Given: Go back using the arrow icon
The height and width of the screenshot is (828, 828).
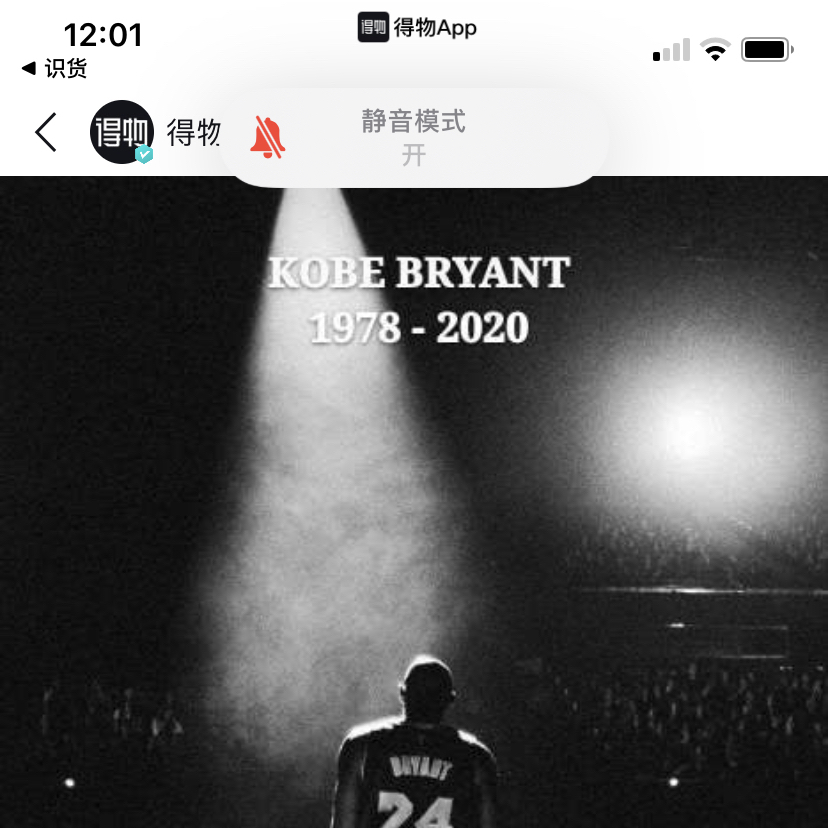Looking at the screenshot, I should [46, 132].
